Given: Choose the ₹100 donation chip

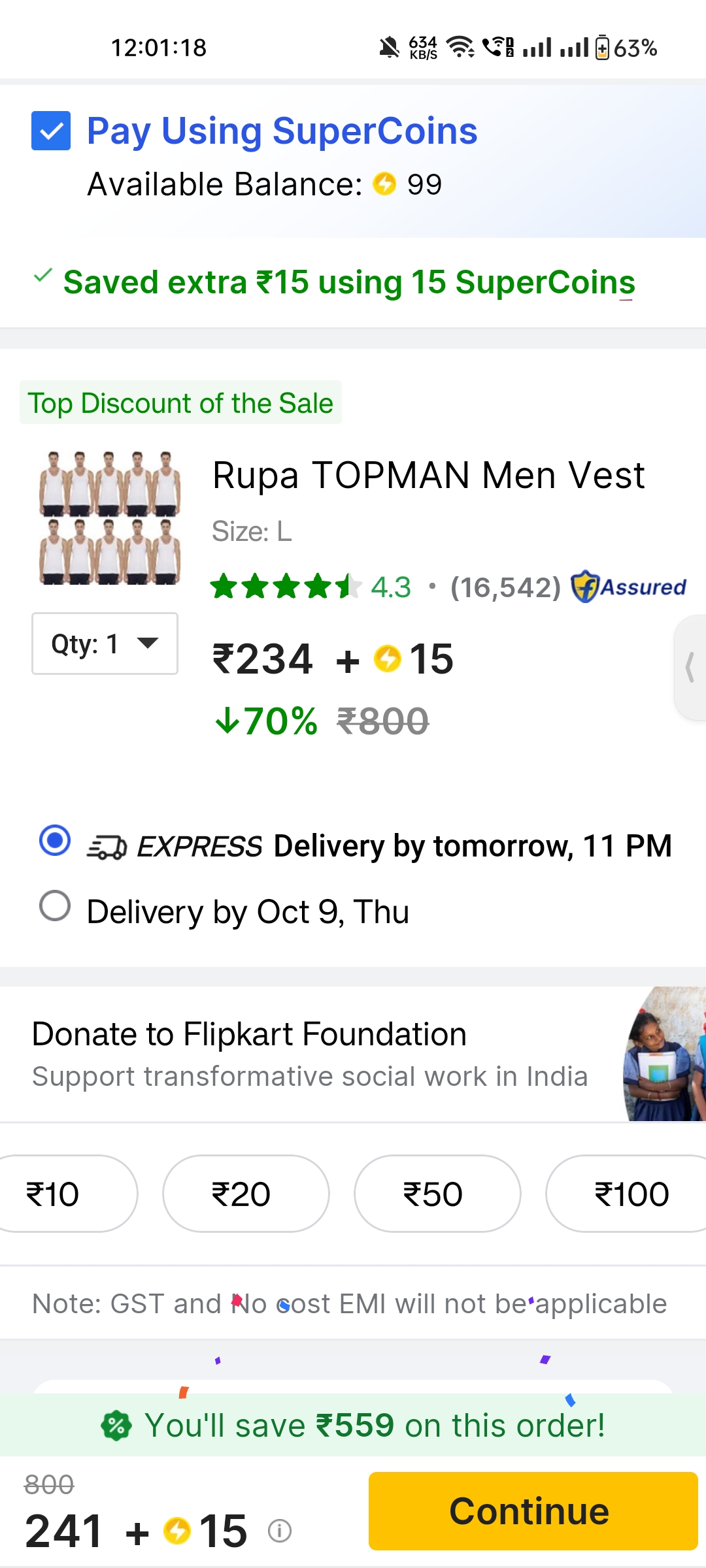Looking at the screenshot, I should pos(629,1194).
